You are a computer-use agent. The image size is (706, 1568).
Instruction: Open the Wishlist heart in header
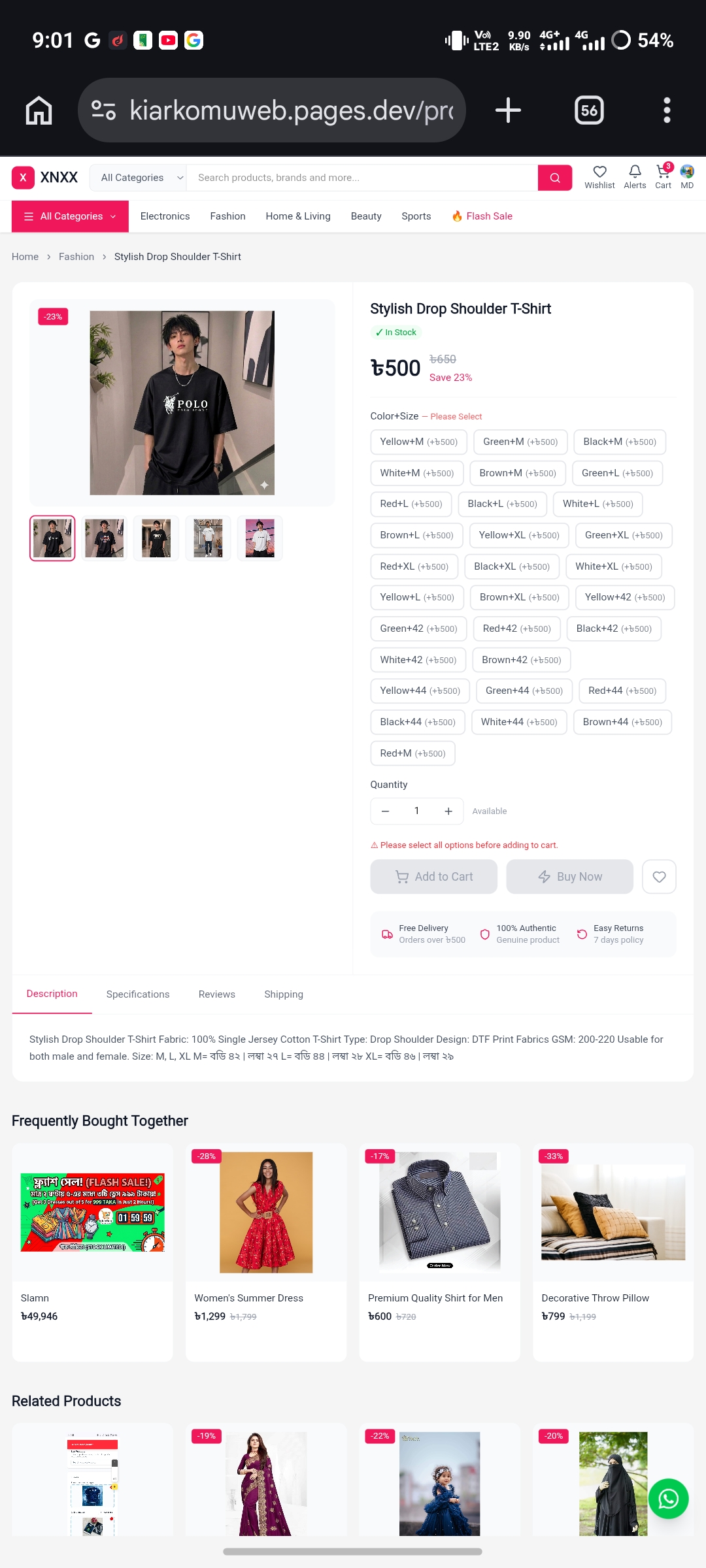(x=599, y=177)
